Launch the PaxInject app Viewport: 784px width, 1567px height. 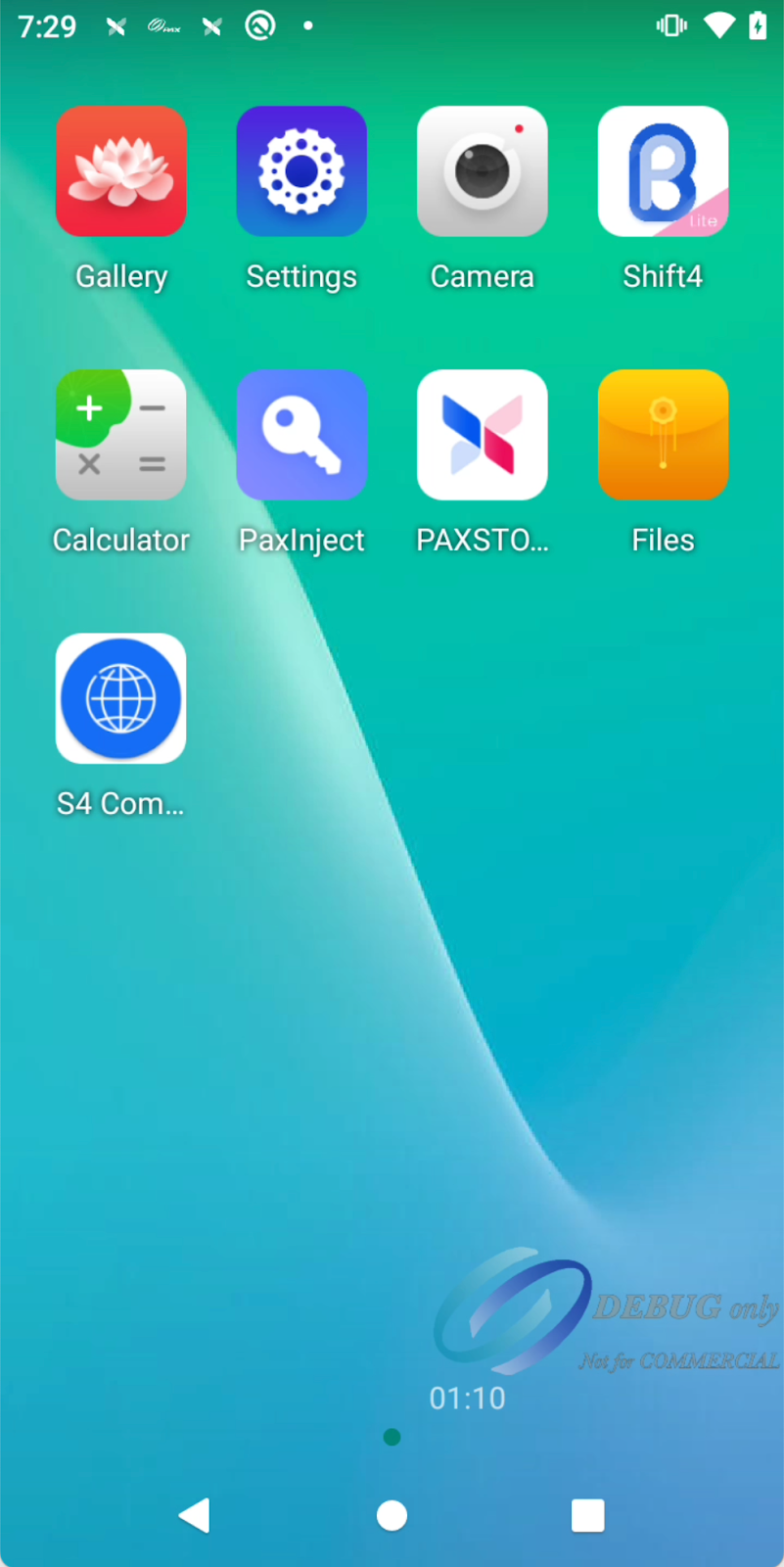pos(301,435)
